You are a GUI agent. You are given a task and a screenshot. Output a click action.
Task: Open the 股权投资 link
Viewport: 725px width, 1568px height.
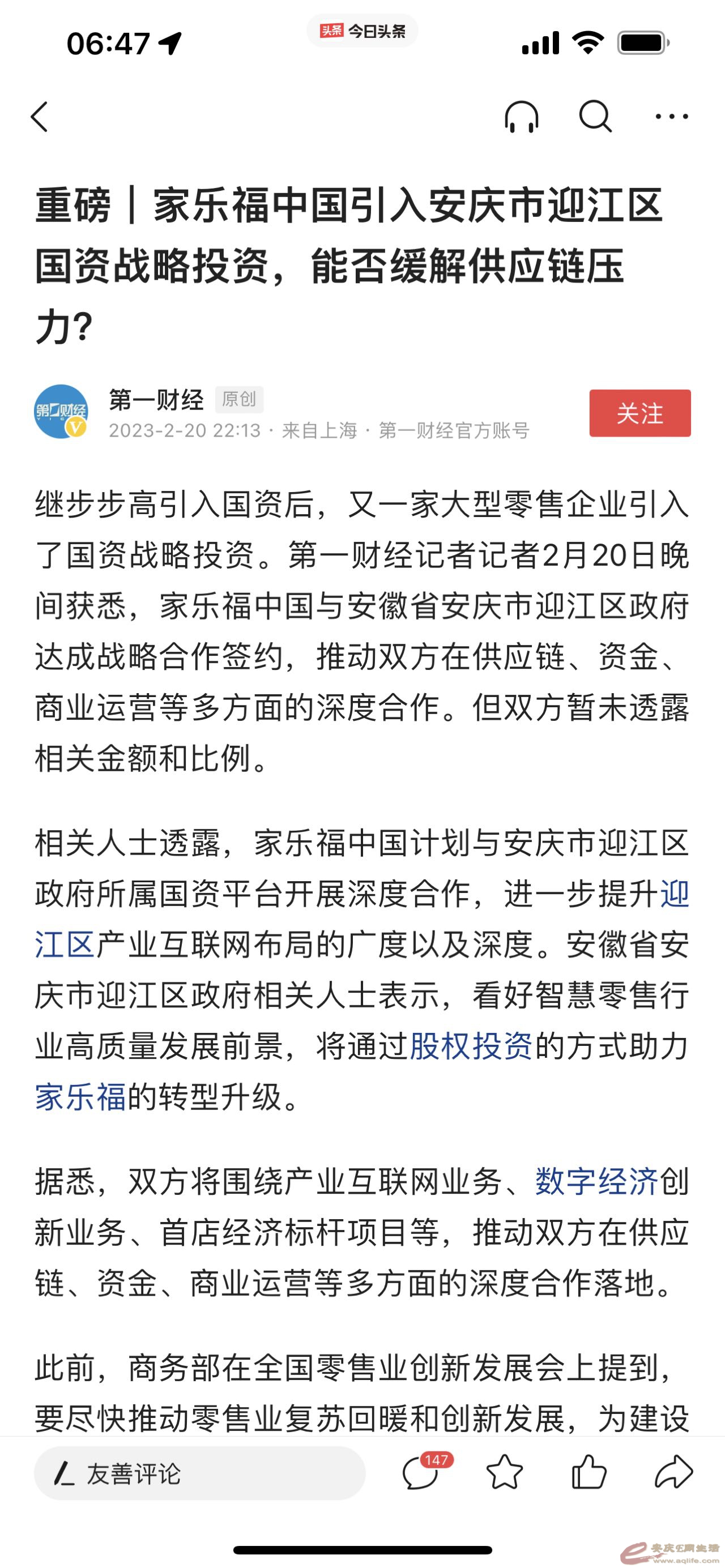tap(471, 1046)
